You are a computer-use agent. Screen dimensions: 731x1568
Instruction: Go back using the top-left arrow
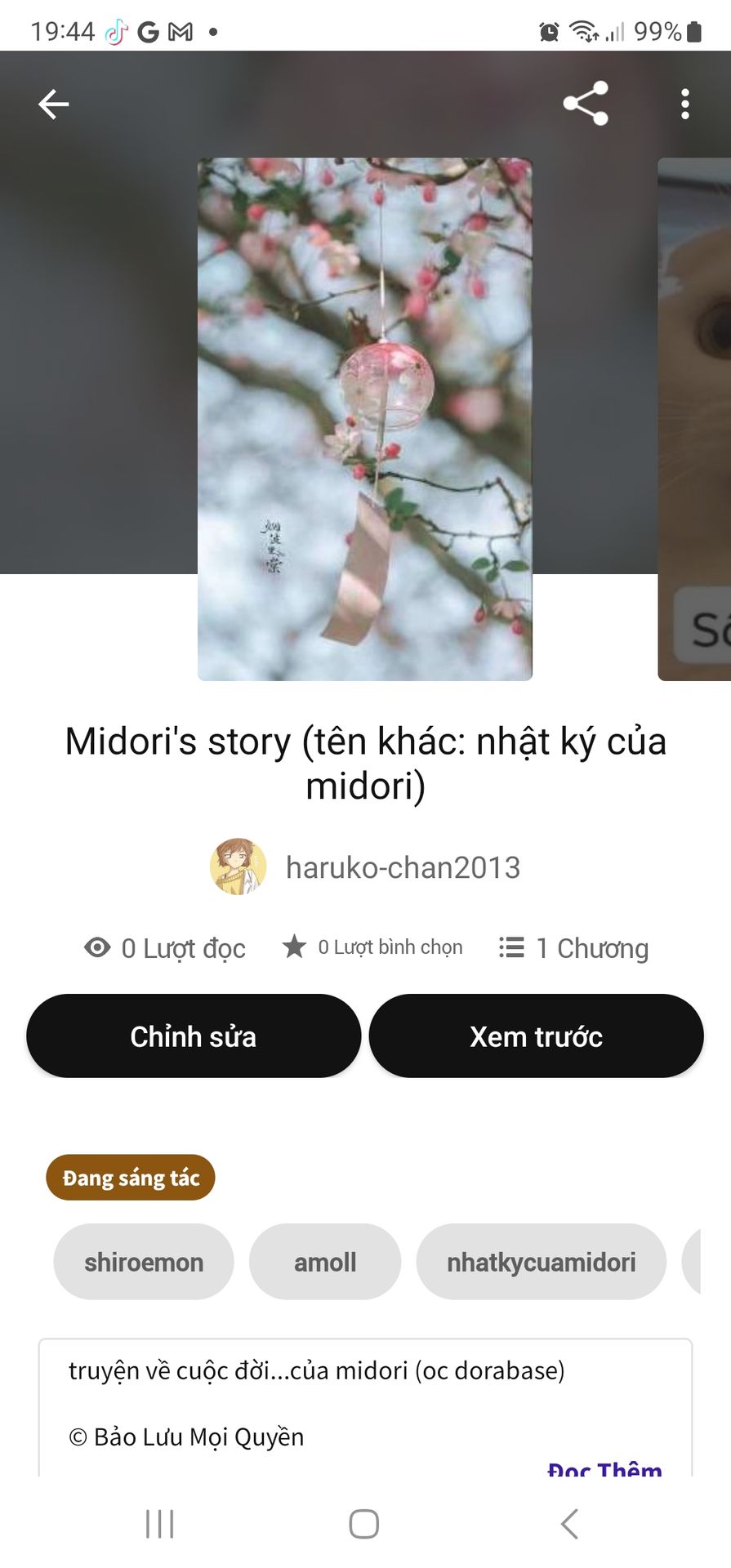pyautogui.click(x=54, y=105)
